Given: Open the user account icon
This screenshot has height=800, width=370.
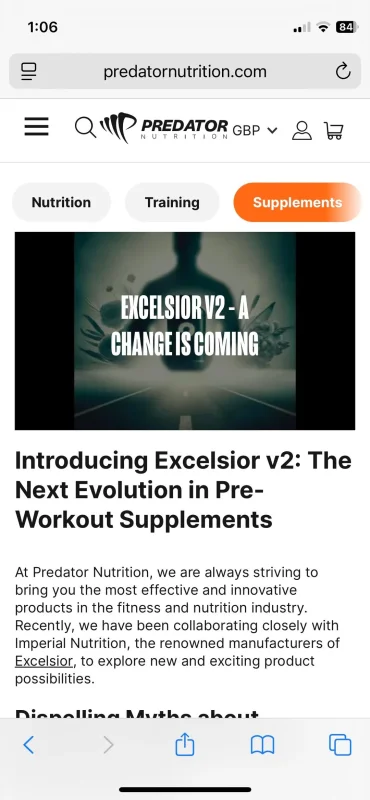Looking at the screenshot, I should point(302,130).
